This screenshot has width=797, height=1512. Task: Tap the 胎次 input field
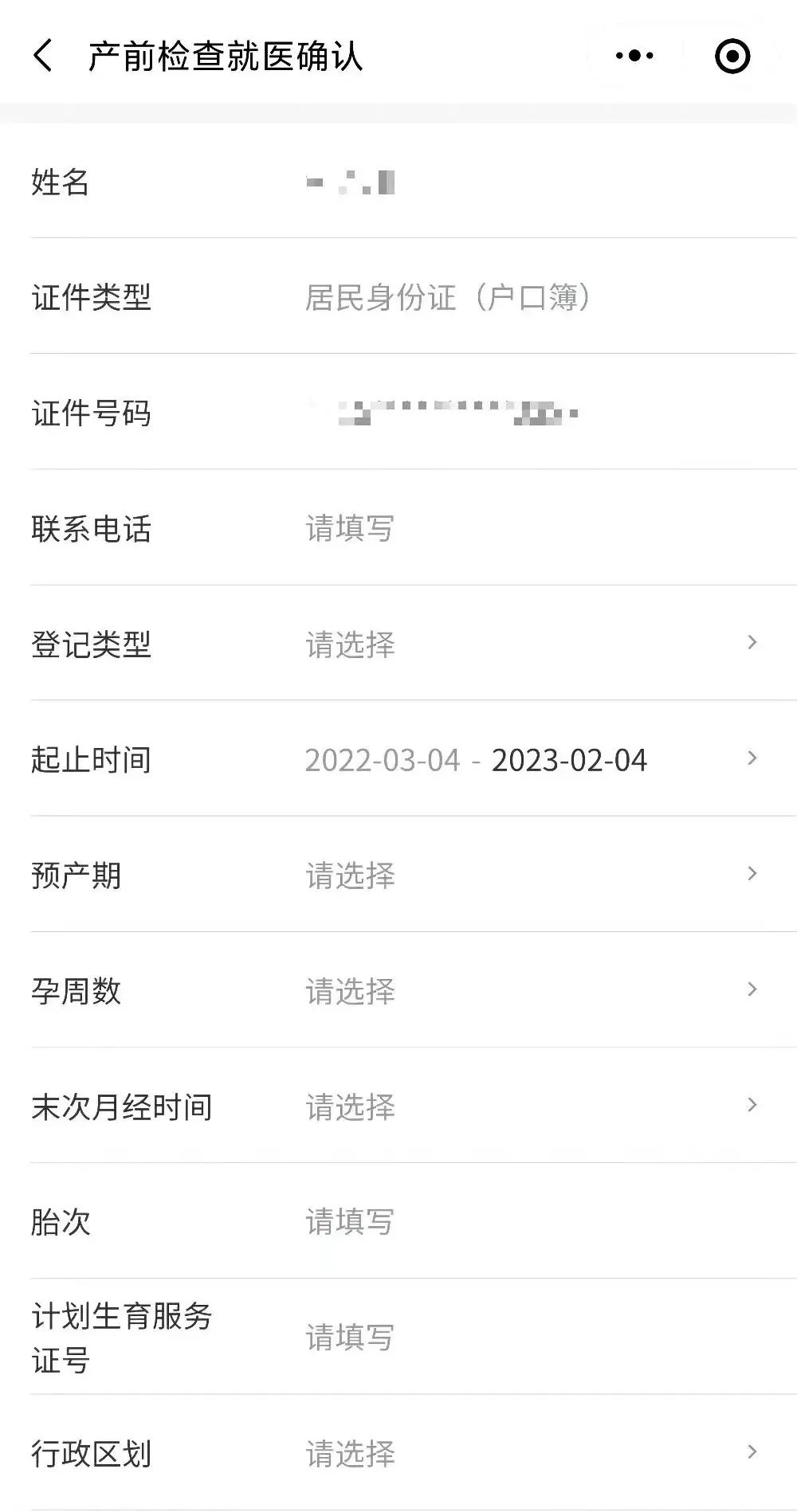click(351, 1221)
